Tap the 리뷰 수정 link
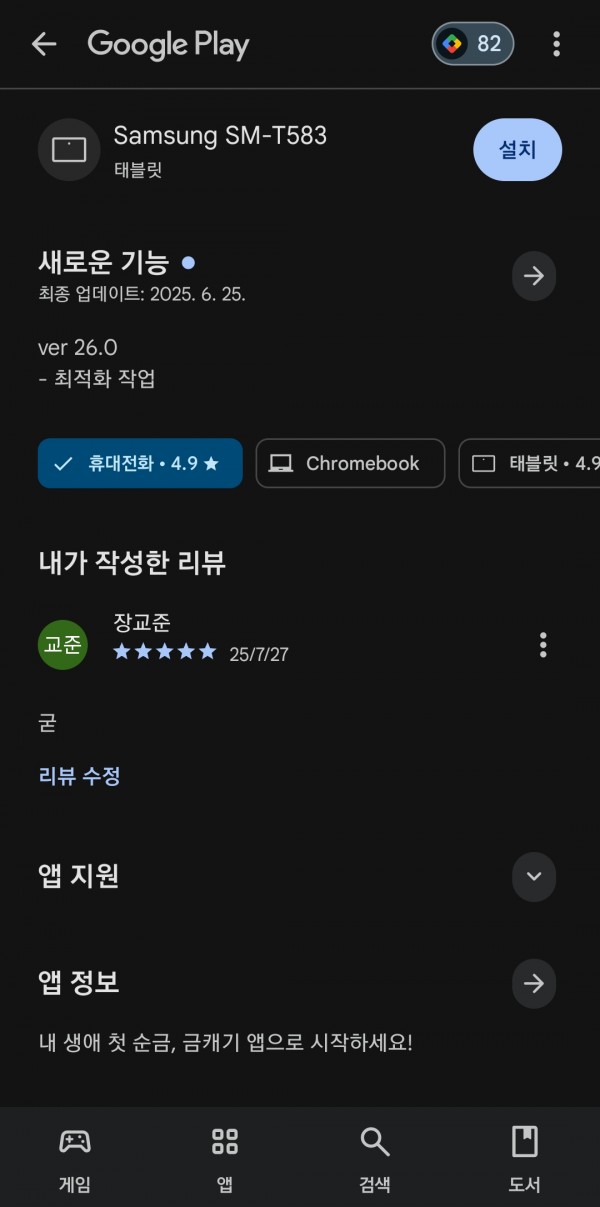This screenshot has width=600, height=1207. click(80, 776)
